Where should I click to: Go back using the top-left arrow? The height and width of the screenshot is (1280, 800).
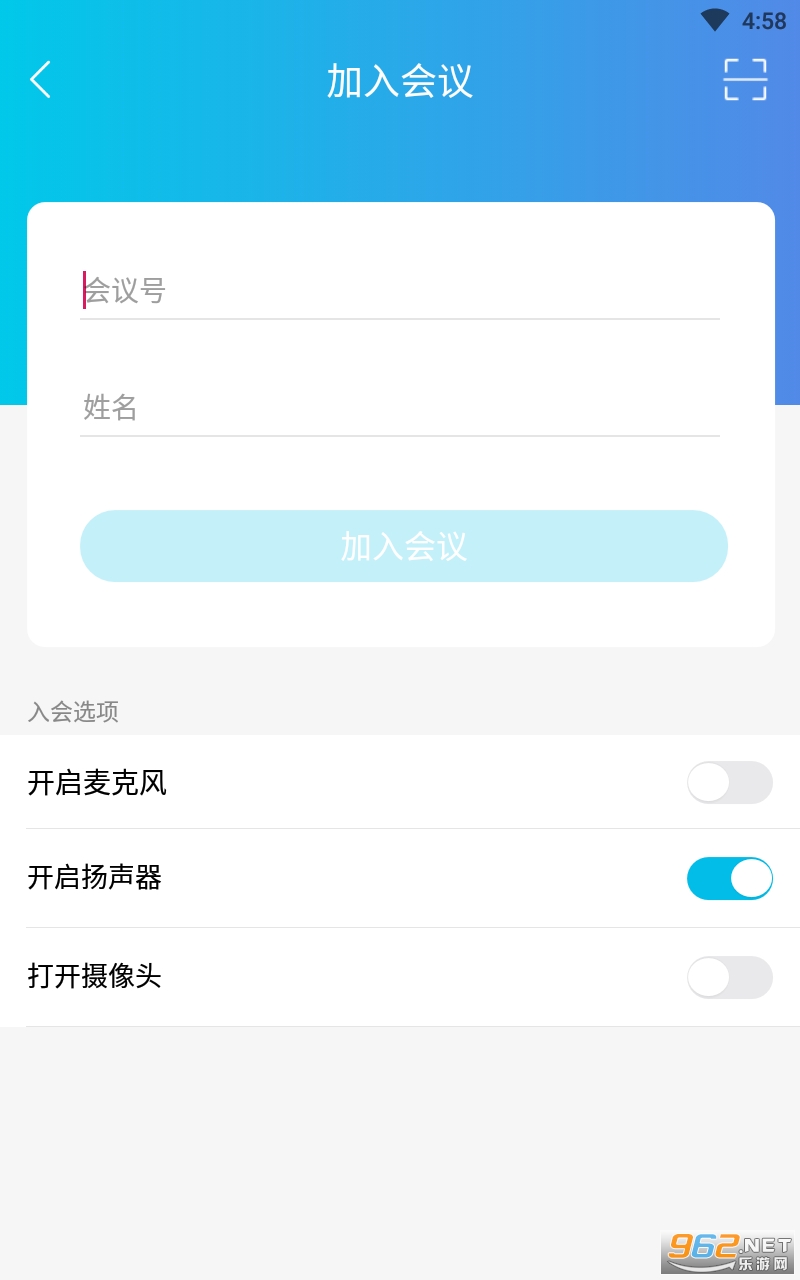click(40, 80)
